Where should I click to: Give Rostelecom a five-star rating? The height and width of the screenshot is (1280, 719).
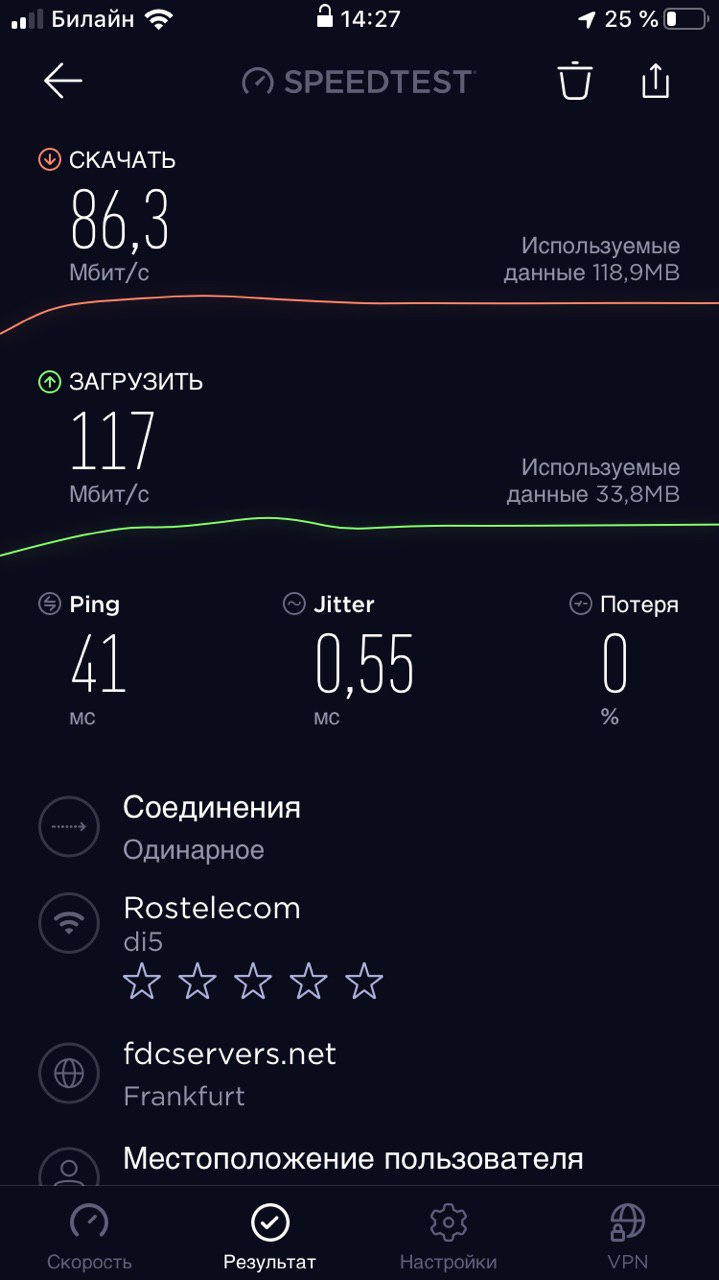(364, 981)
